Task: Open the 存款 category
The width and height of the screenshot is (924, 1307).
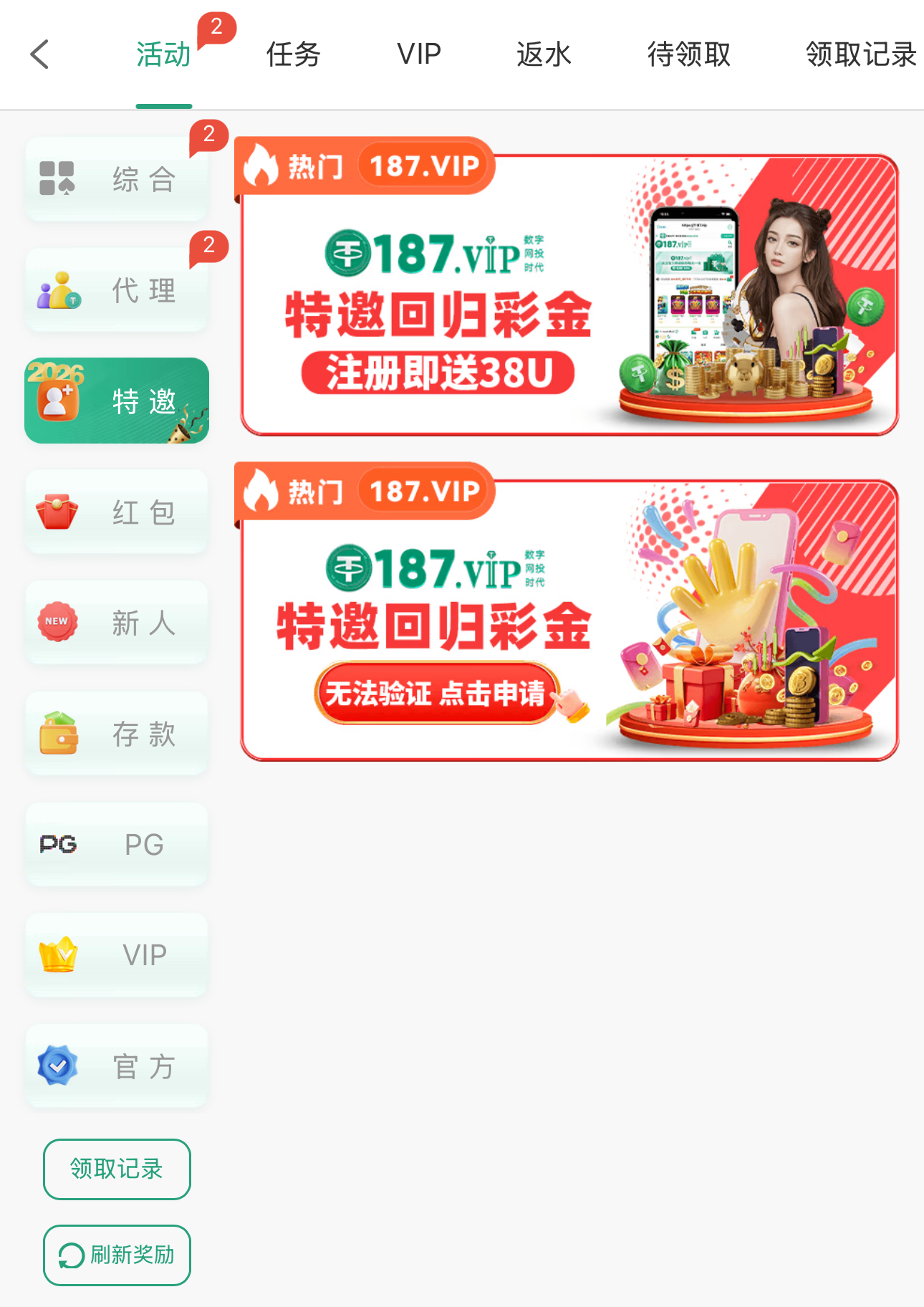Action: (x=117, y=734)
